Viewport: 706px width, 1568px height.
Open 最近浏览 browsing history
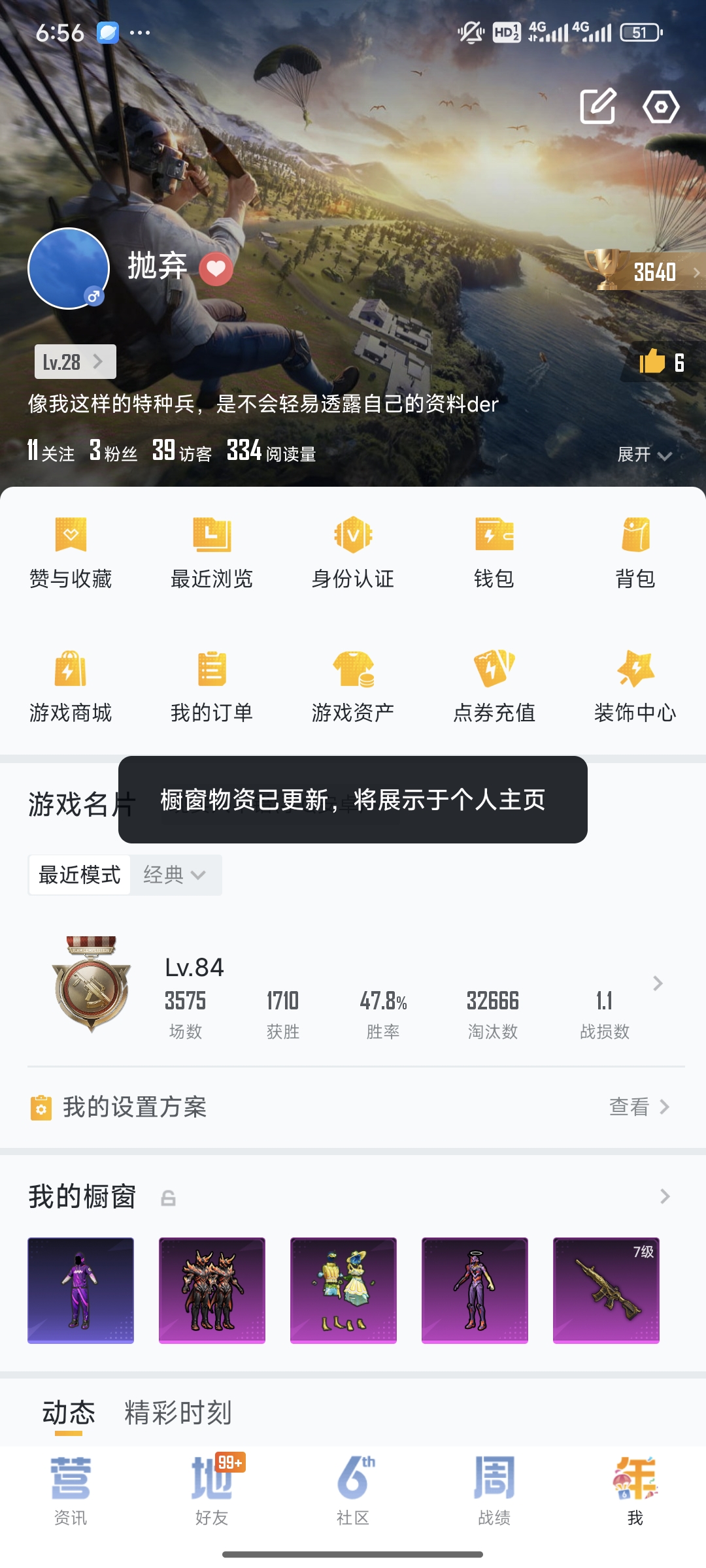click(212, 552)
